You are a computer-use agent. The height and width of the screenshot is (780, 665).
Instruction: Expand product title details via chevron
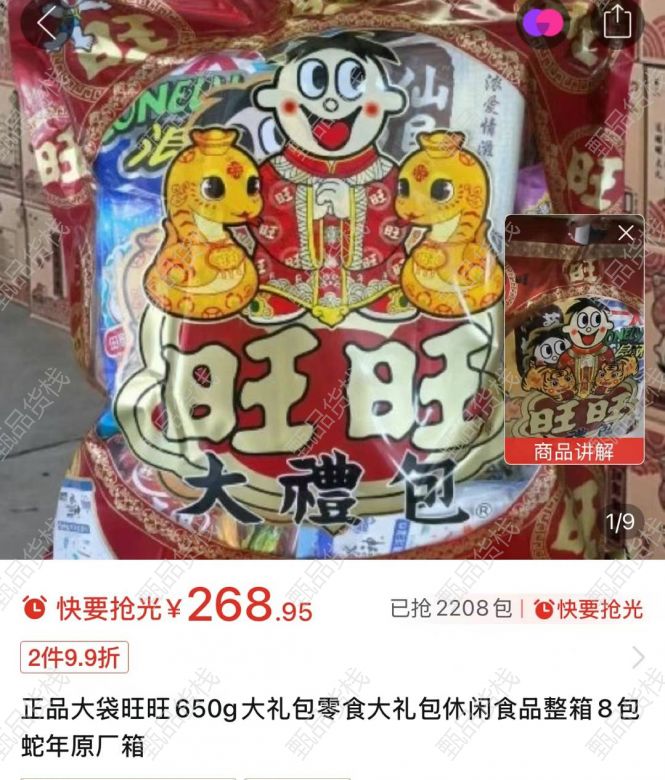[x=639, y=657]
